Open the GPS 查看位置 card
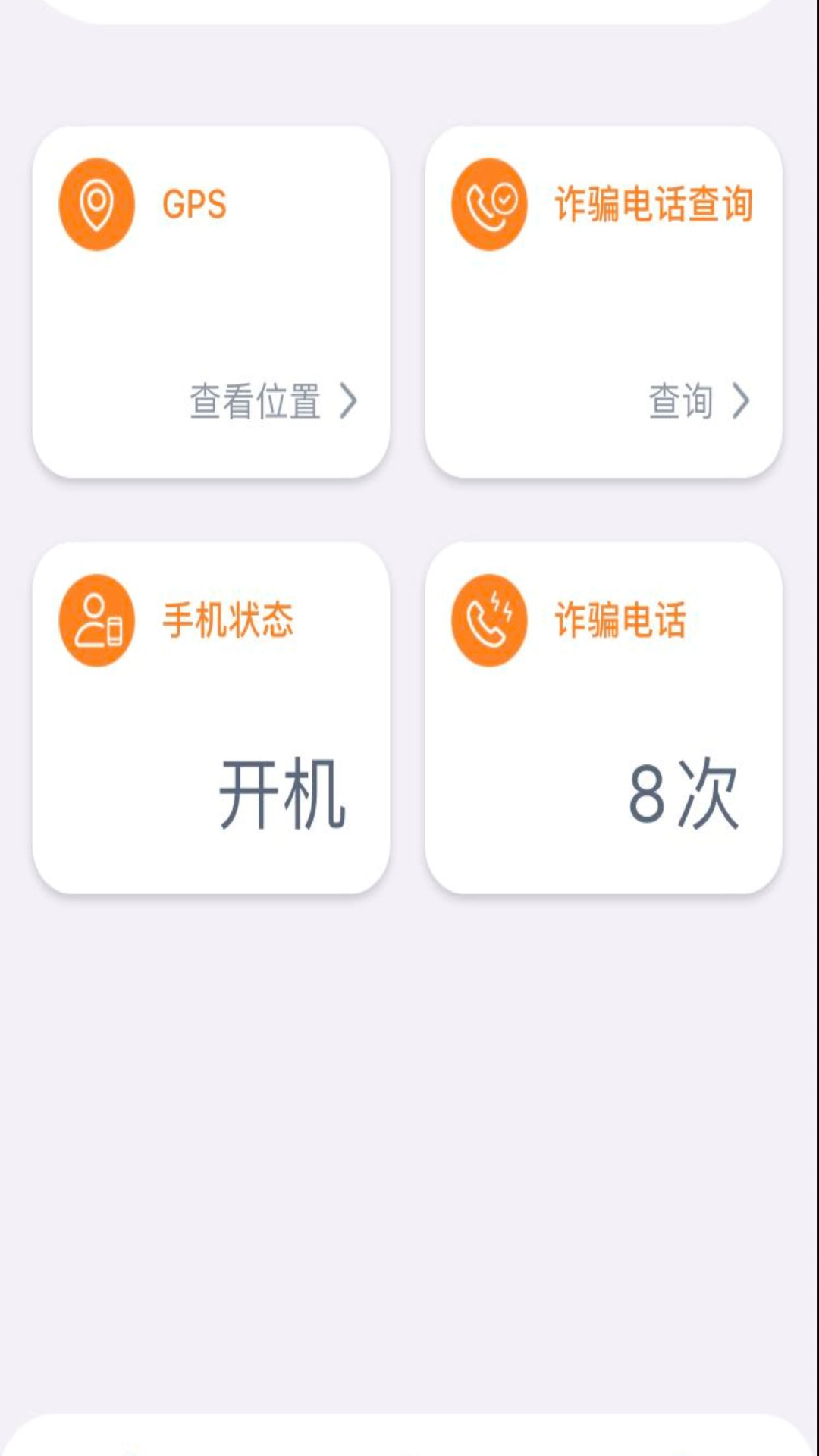 tap(211, 302)
